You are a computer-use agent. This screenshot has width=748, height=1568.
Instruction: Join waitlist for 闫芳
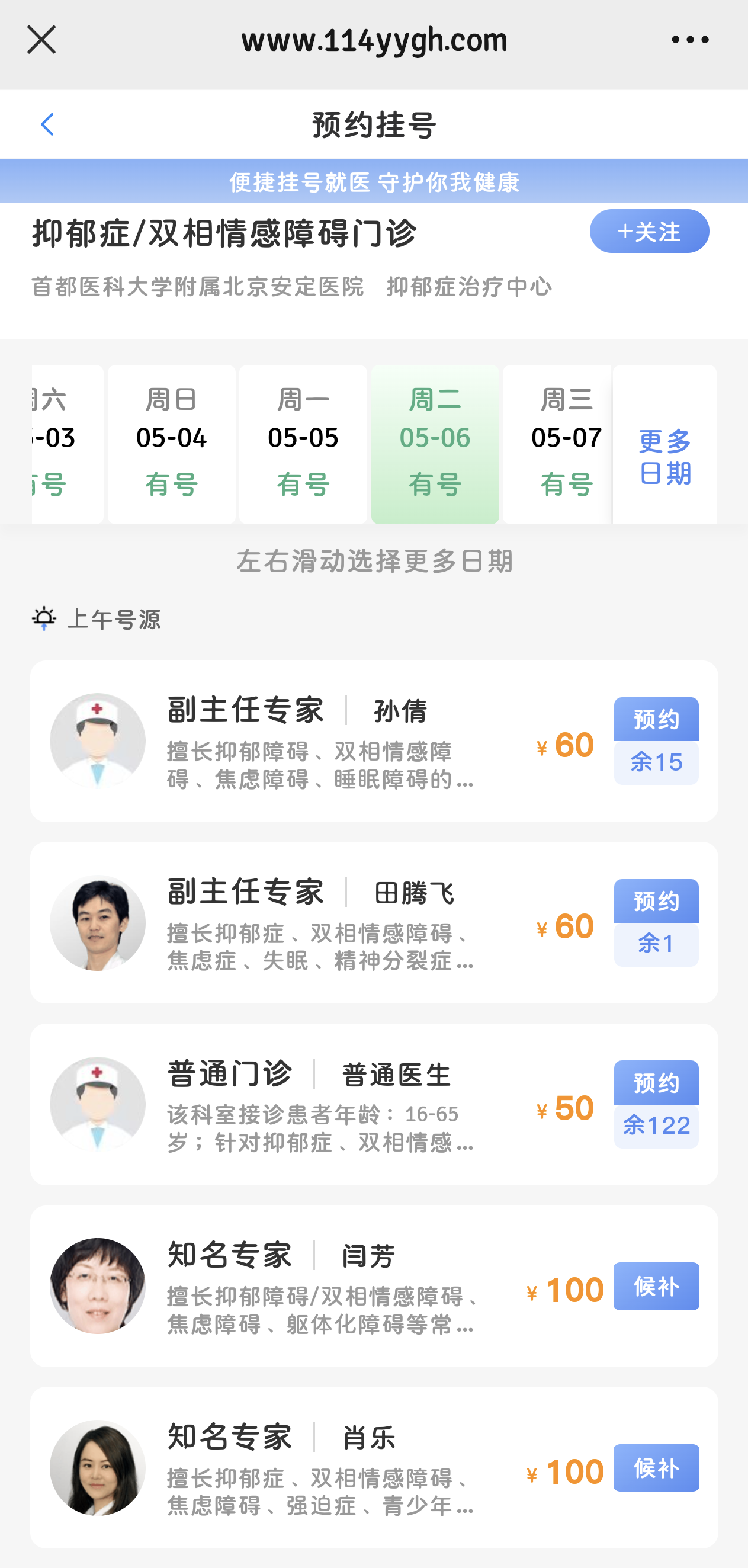(656, 1286)
